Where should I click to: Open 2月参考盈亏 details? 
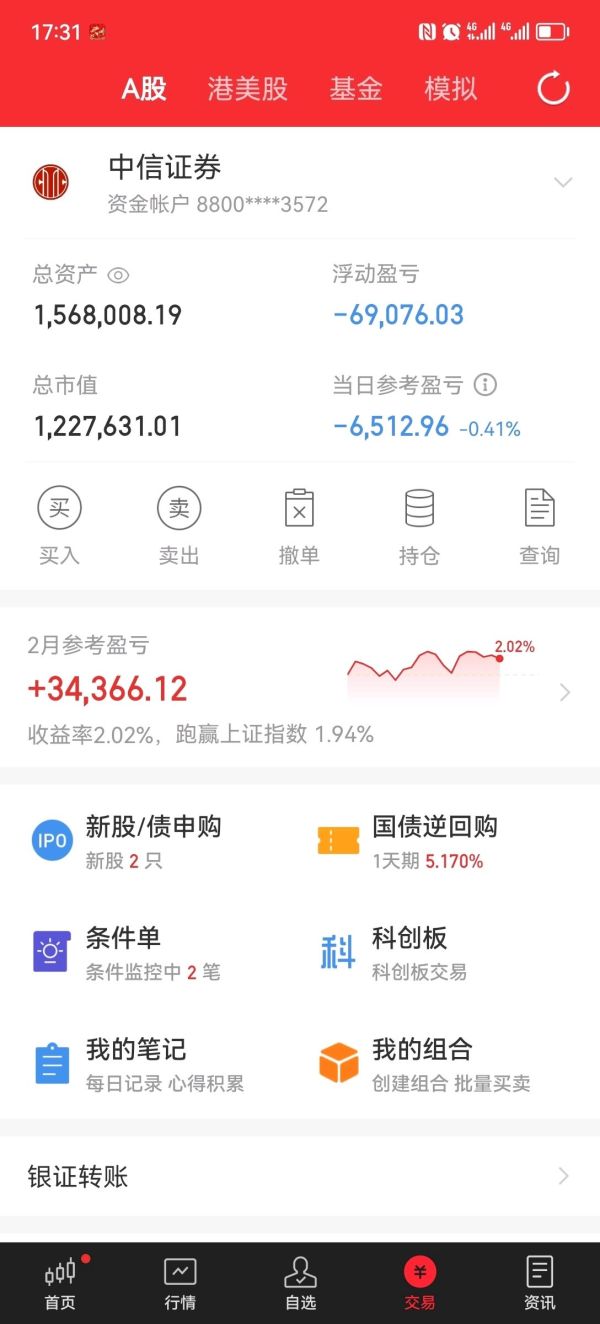click(x=300, y=689)
